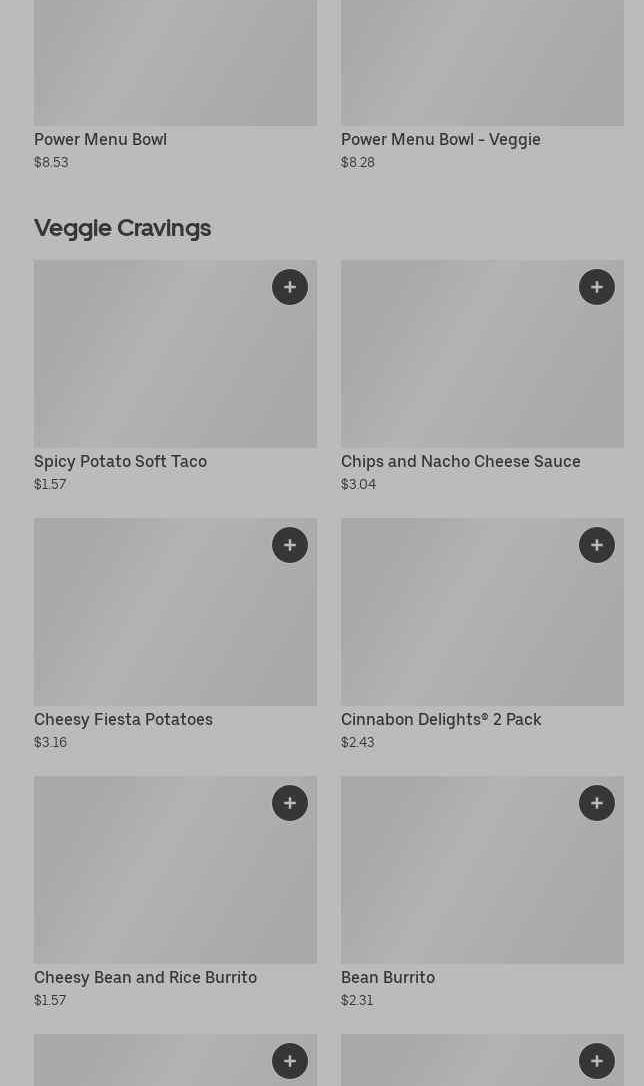Screen dimensions: 644x1086
Task: Add Cinnabon Delights 2 Pack to cart
Action: (x=597, y=545)
